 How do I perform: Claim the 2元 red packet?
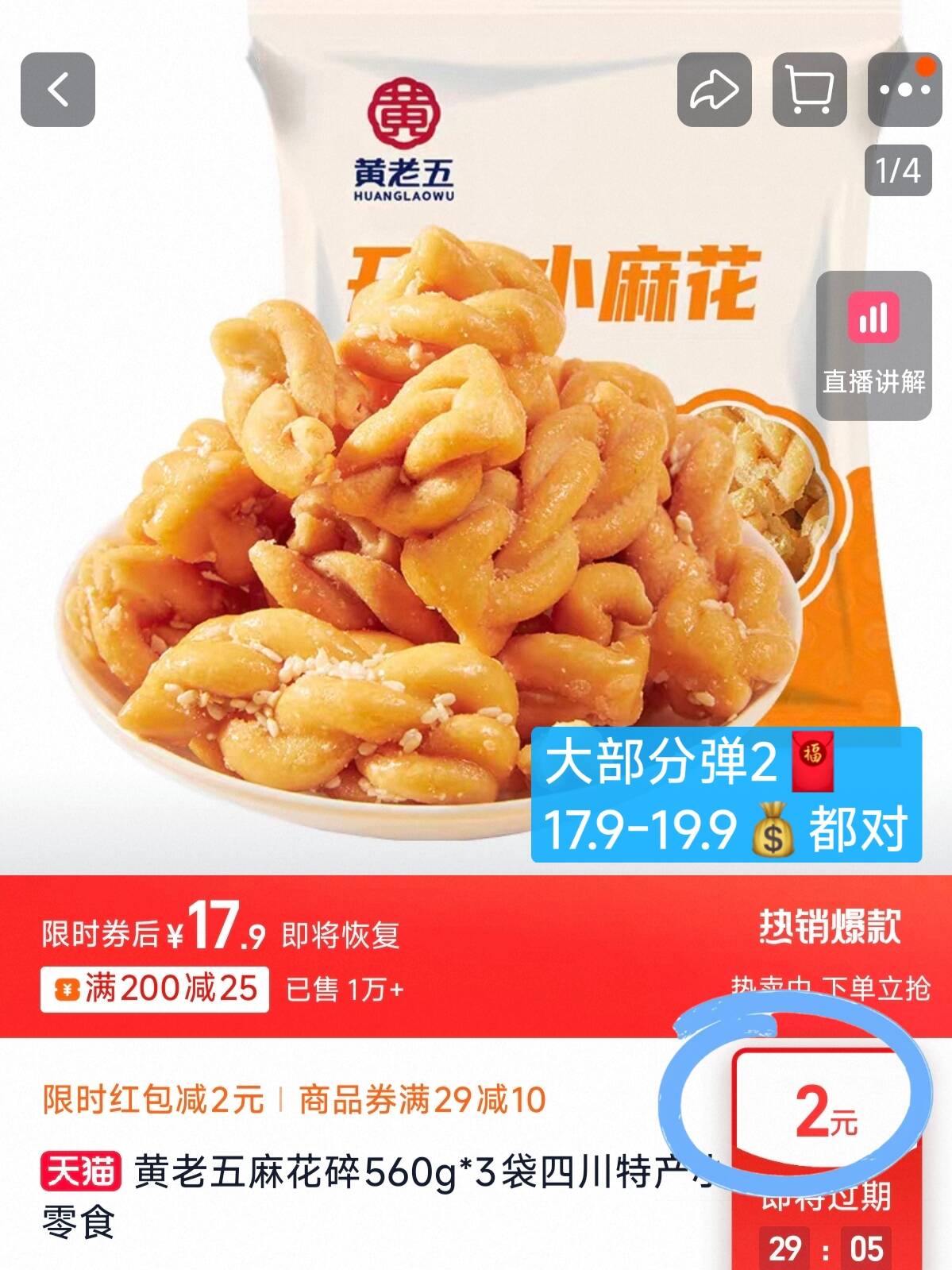coord(826,1112)
